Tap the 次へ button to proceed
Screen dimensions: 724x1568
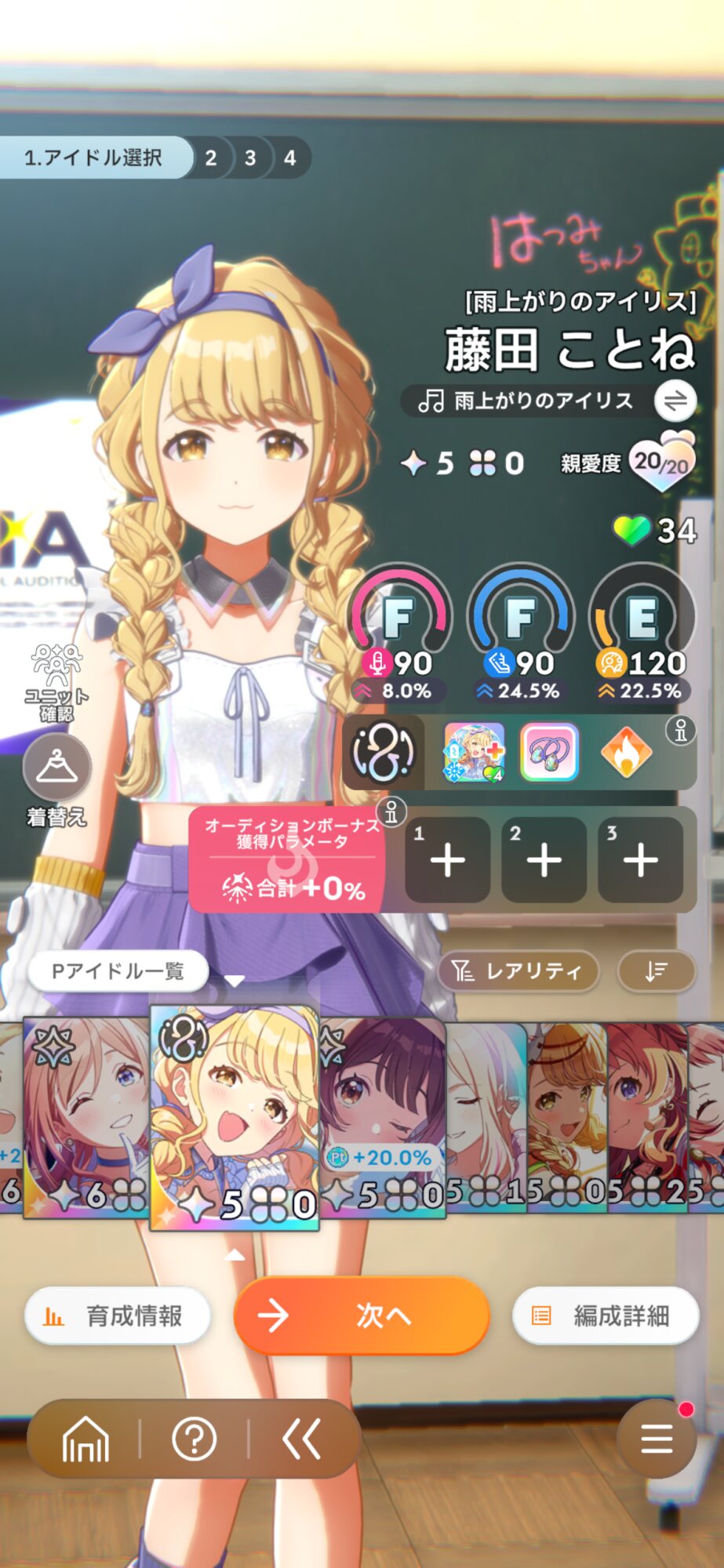pos(362,1316)
